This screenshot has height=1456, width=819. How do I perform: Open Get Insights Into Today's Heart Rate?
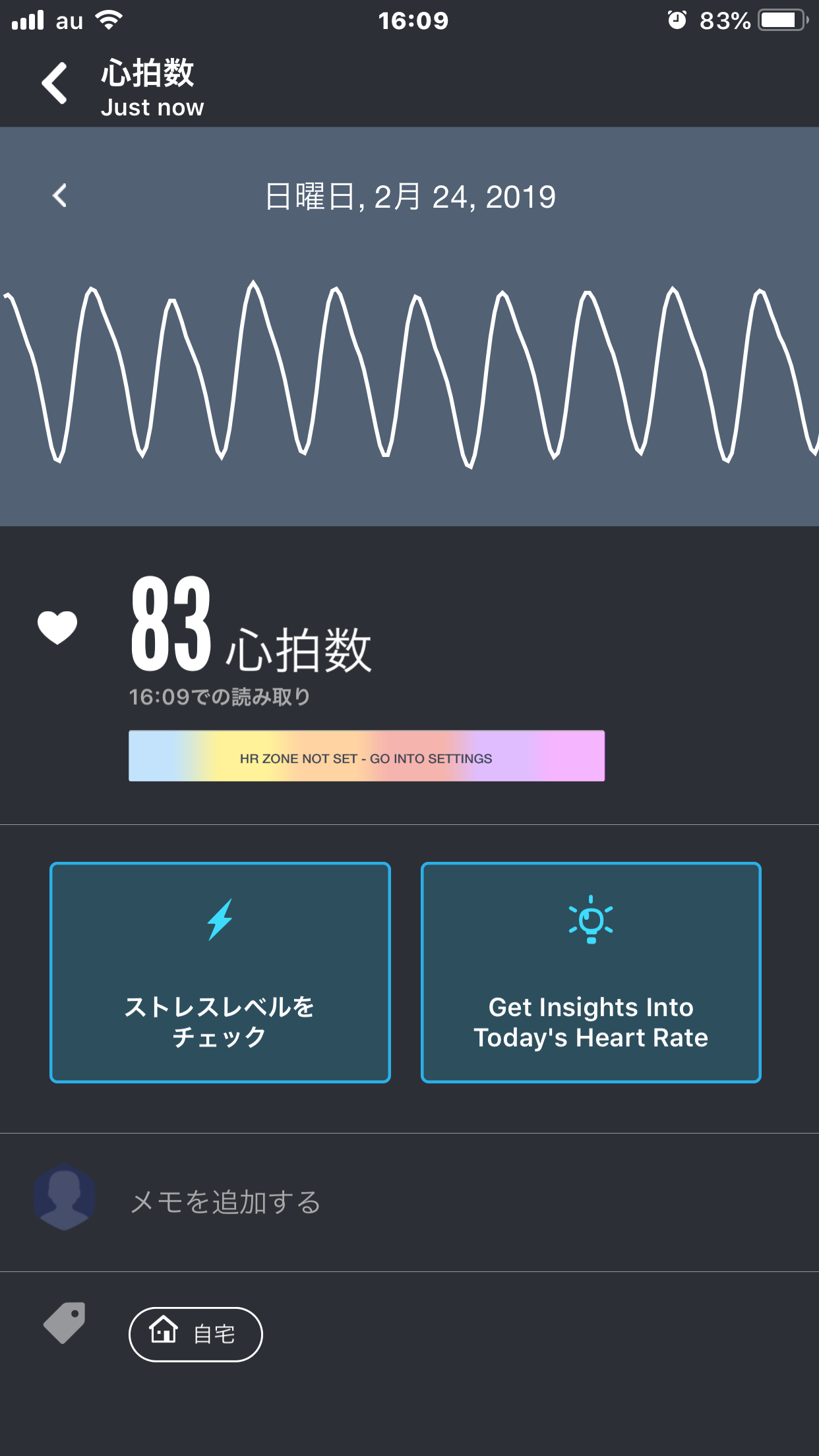(591, 972)
